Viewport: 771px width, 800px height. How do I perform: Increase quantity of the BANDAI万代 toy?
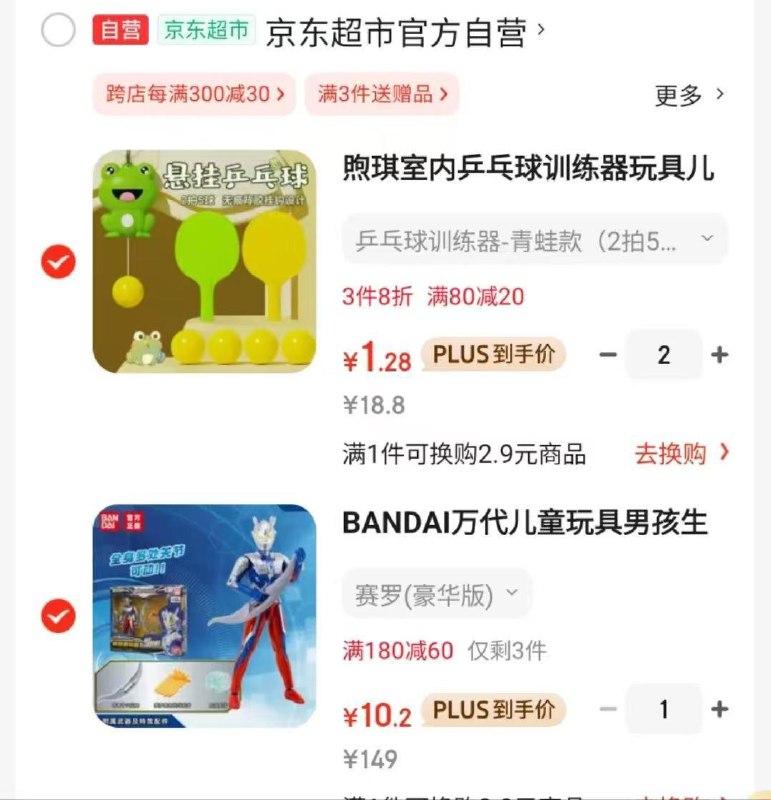(x=719, y=710)
